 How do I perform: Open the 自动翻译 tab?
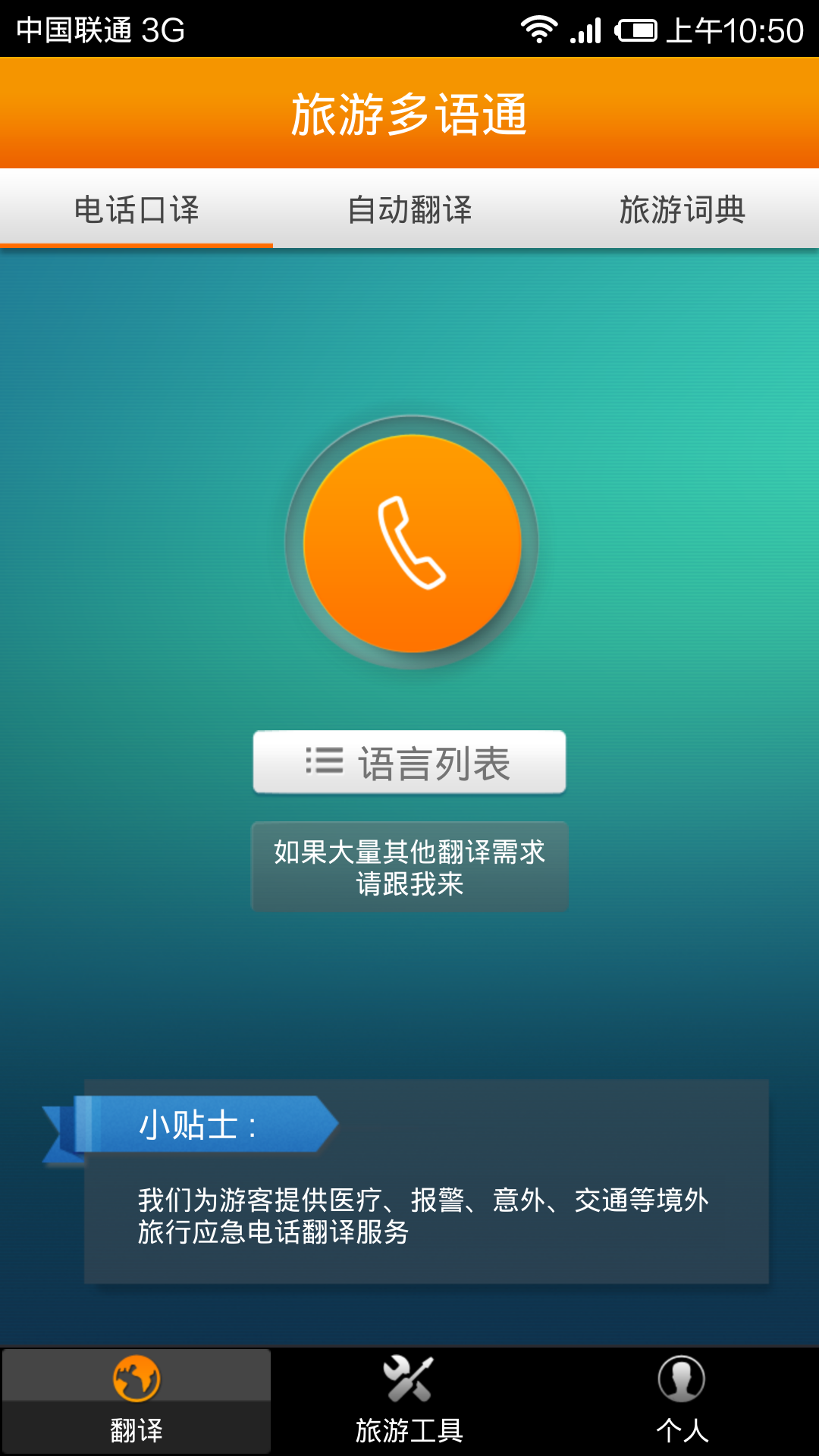409,209
